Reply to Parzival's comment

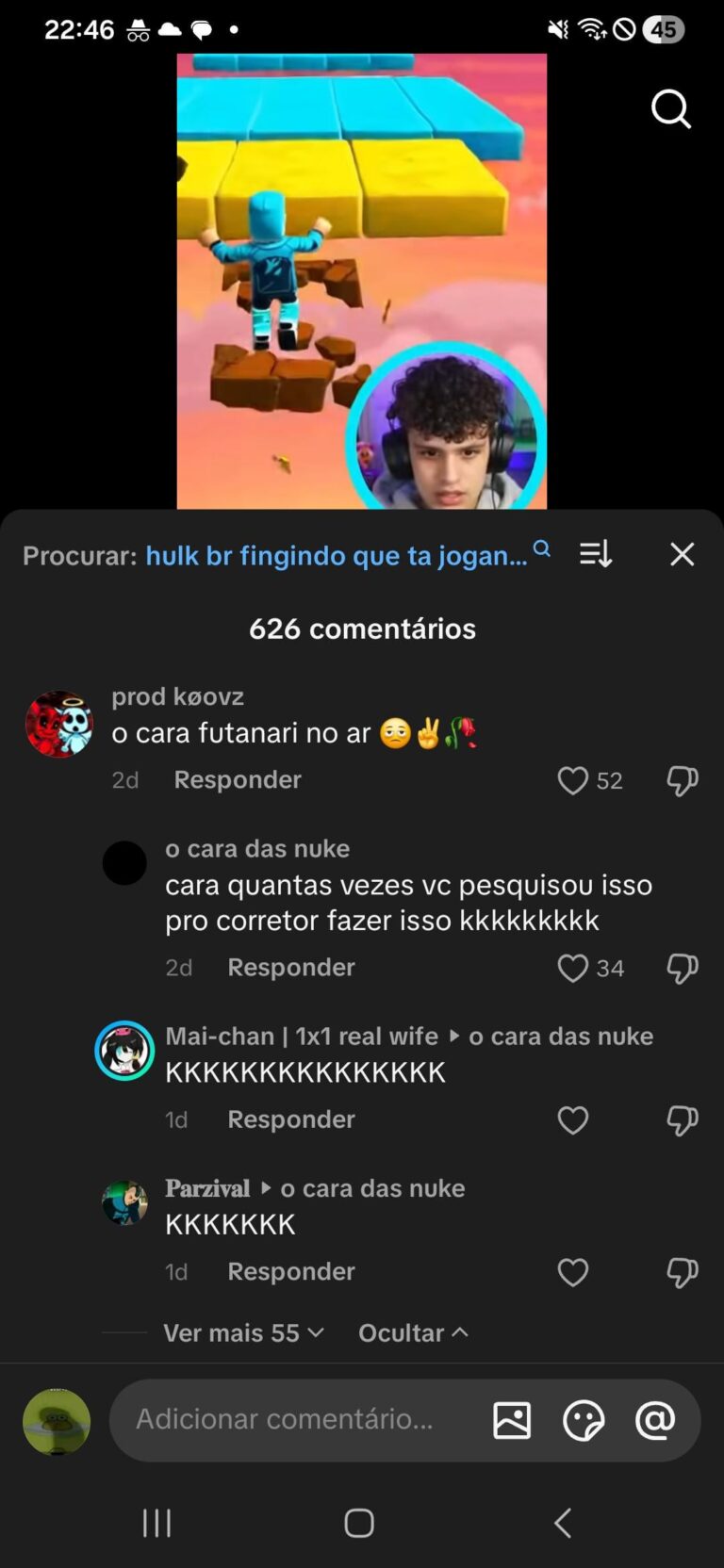click(291, 1271)
